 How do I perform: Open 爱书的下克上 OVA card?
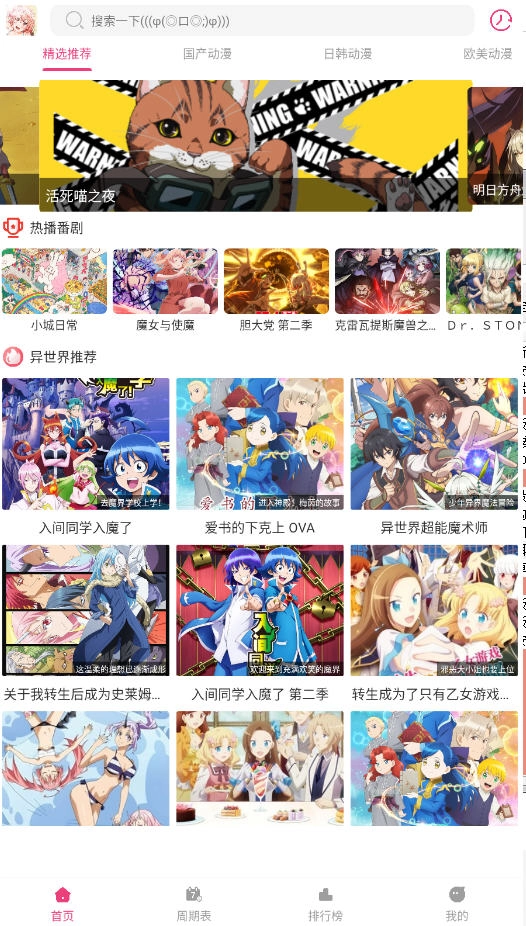[x=260, y=457]
